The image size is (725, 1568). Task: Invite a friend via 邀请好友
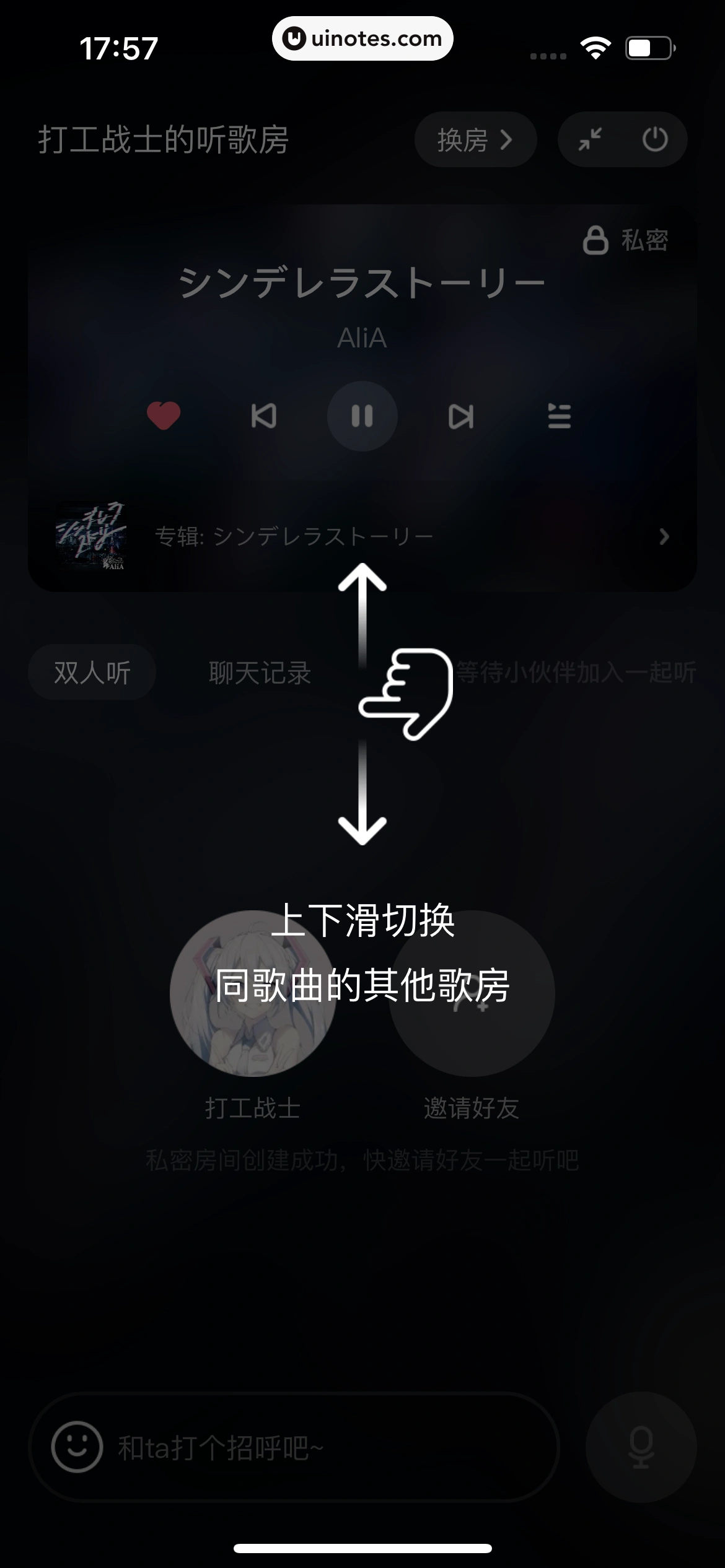472,993
